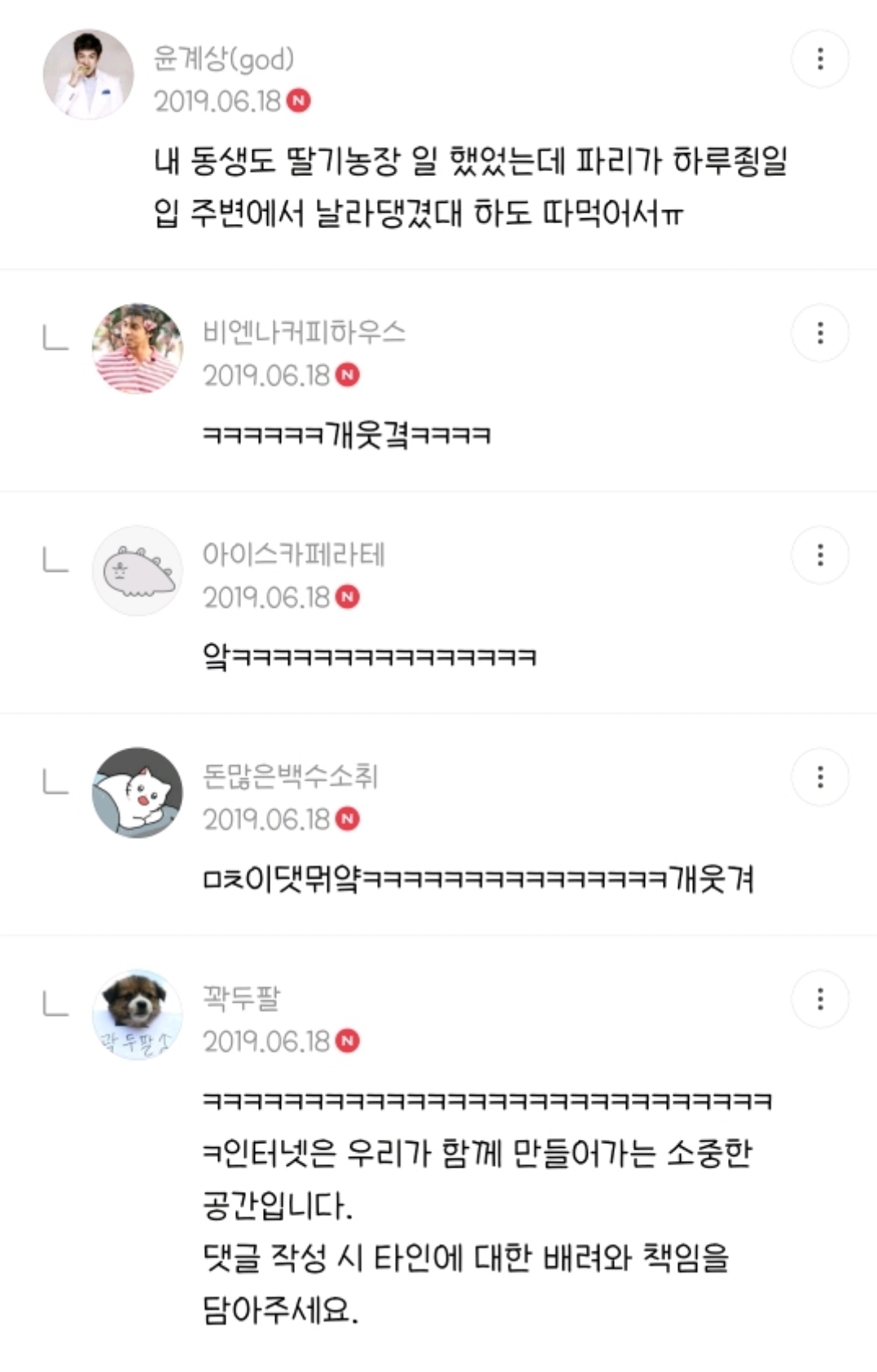View 꽉두팔's puppy avatar

coord(137,1014)
